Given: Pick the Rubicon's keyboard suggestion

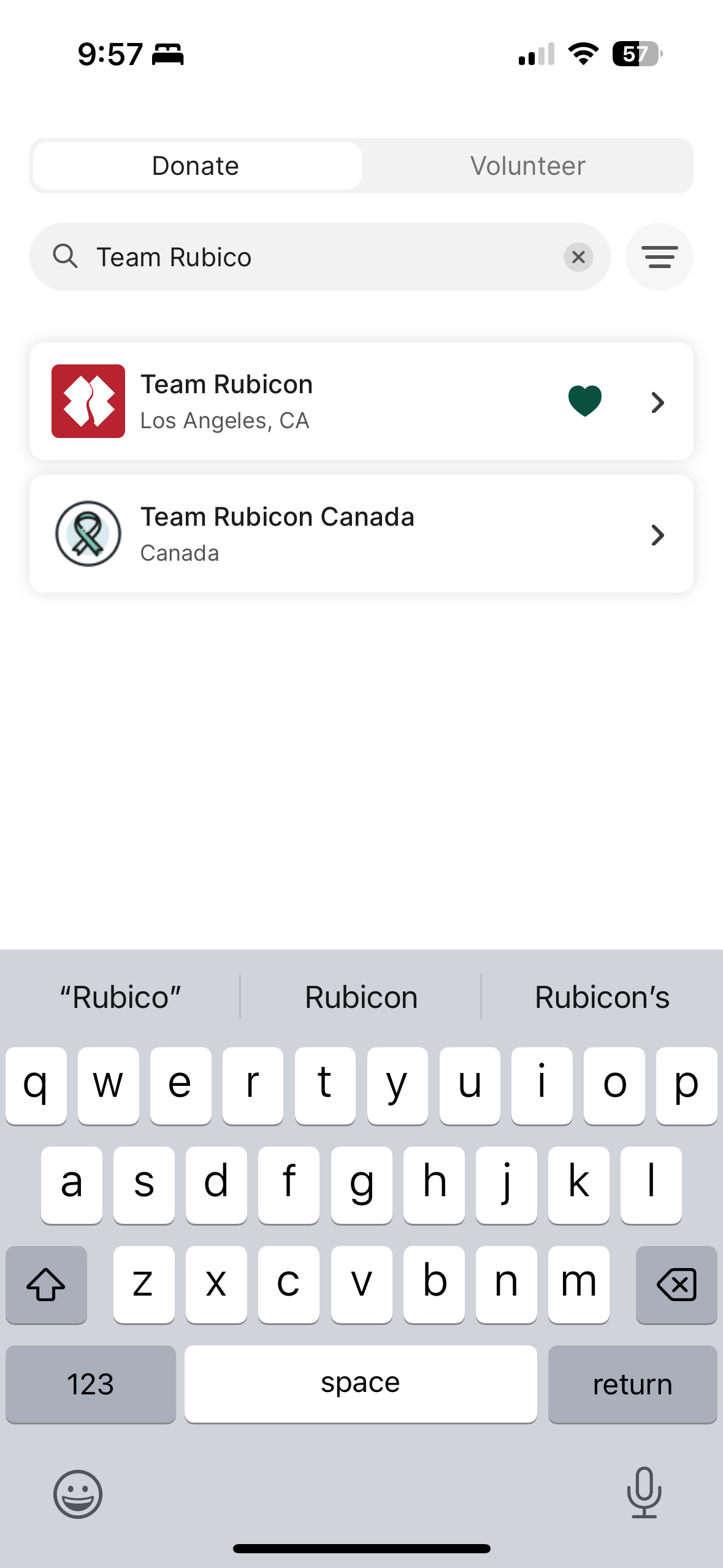Looking at the screenshot, I should [x=602, y=997].
